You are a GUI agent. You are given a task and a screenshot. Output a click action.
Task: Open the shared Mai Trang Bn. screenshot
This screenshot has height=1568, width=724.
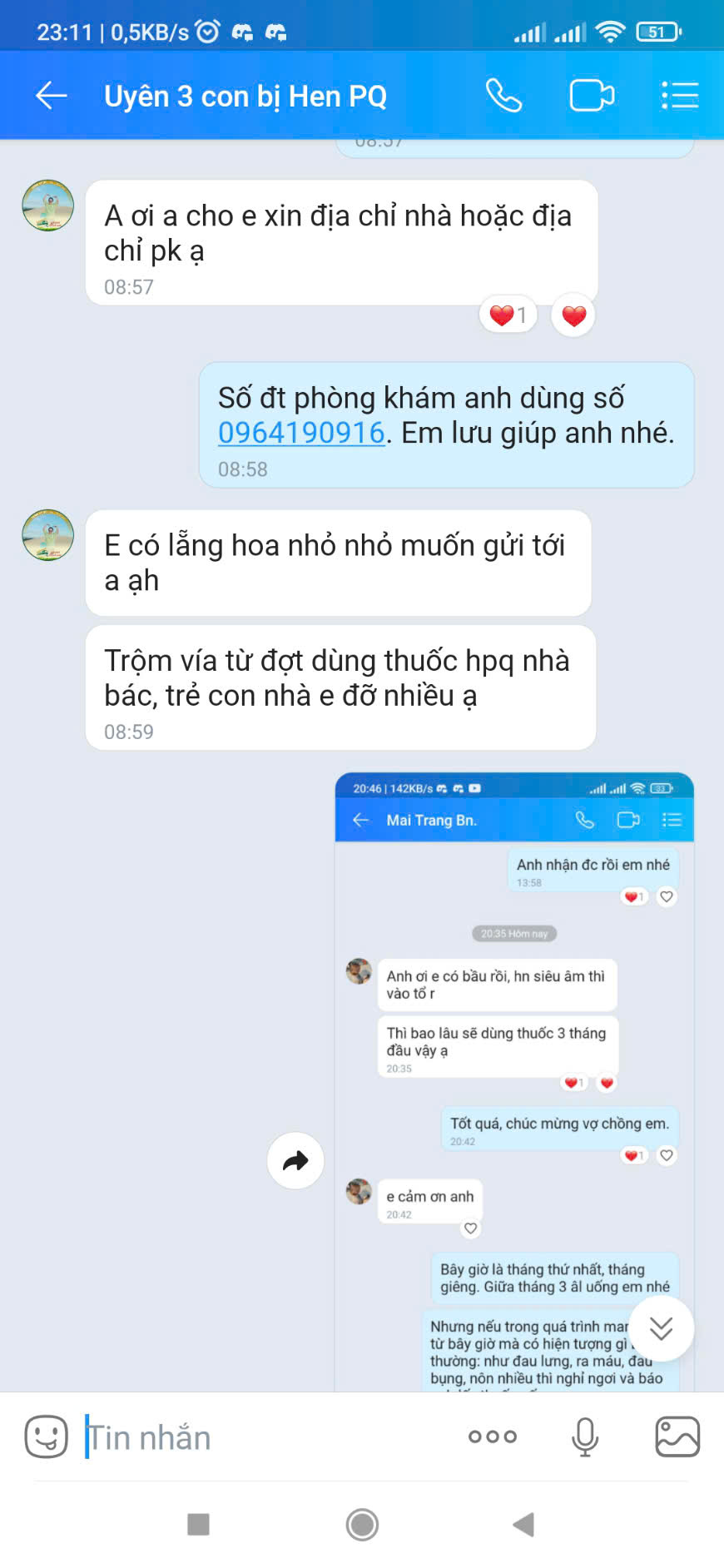(514, 1081)
